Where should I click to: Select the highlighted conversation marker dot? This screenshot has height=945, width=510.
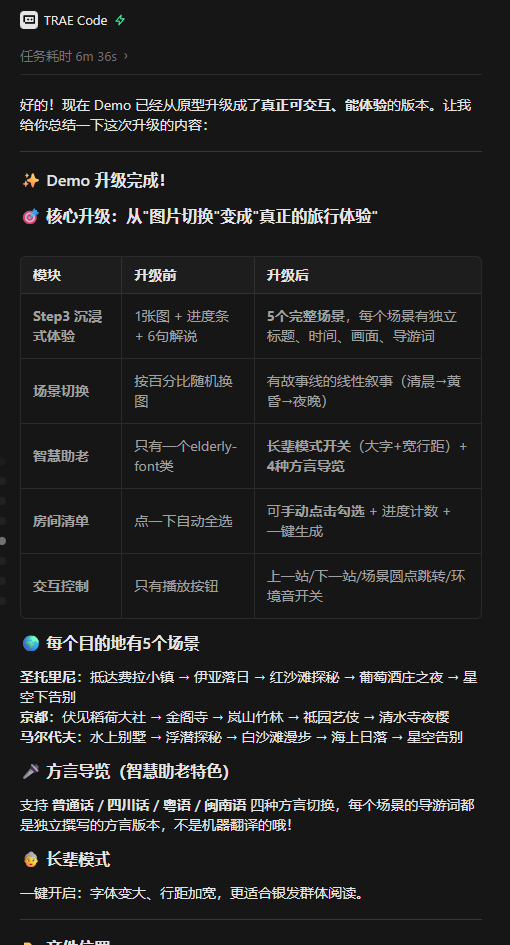coord(2,541)
